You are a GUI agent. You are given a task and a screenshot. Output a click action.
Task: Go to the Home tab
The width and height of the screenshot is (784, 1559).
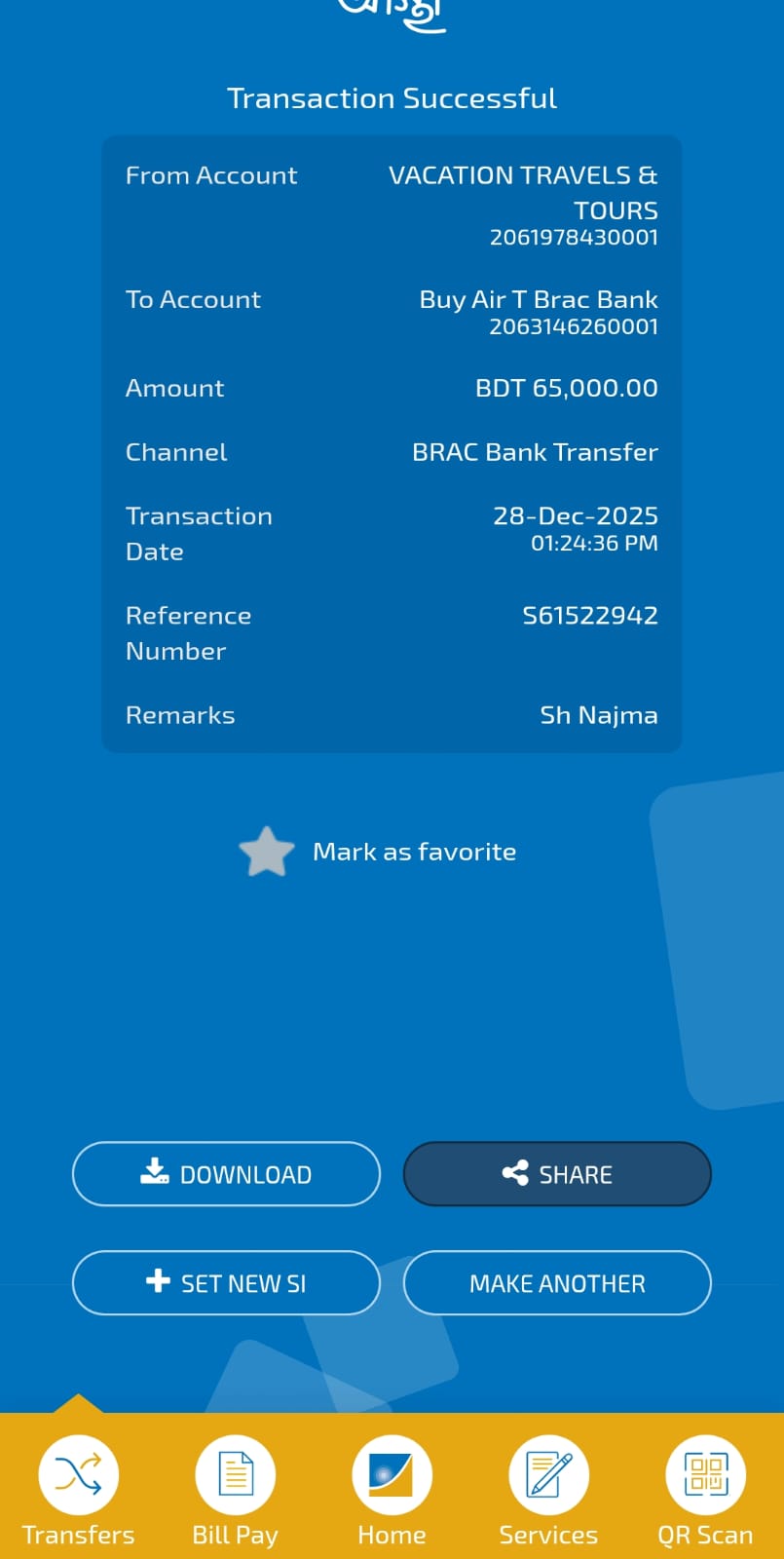[392, 1489]
